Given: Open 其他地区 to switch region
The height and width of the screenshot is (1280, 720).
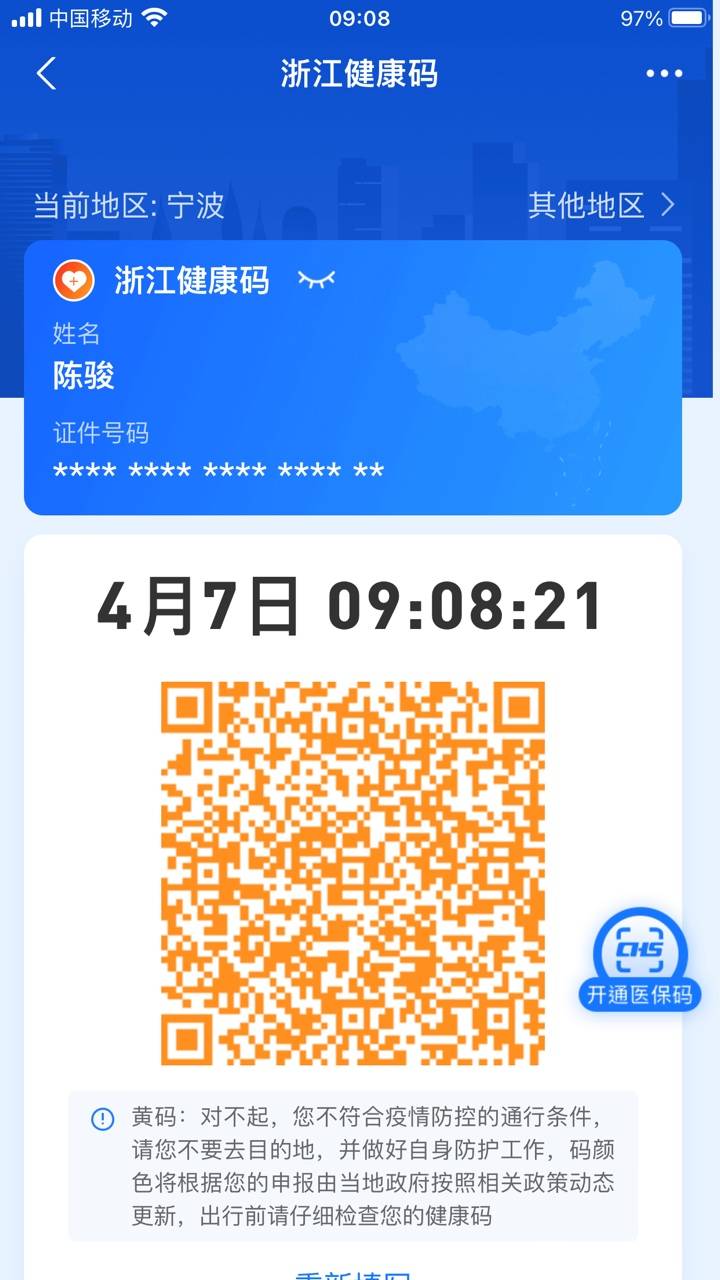Looking at the screenshot, I should (601, 206).
